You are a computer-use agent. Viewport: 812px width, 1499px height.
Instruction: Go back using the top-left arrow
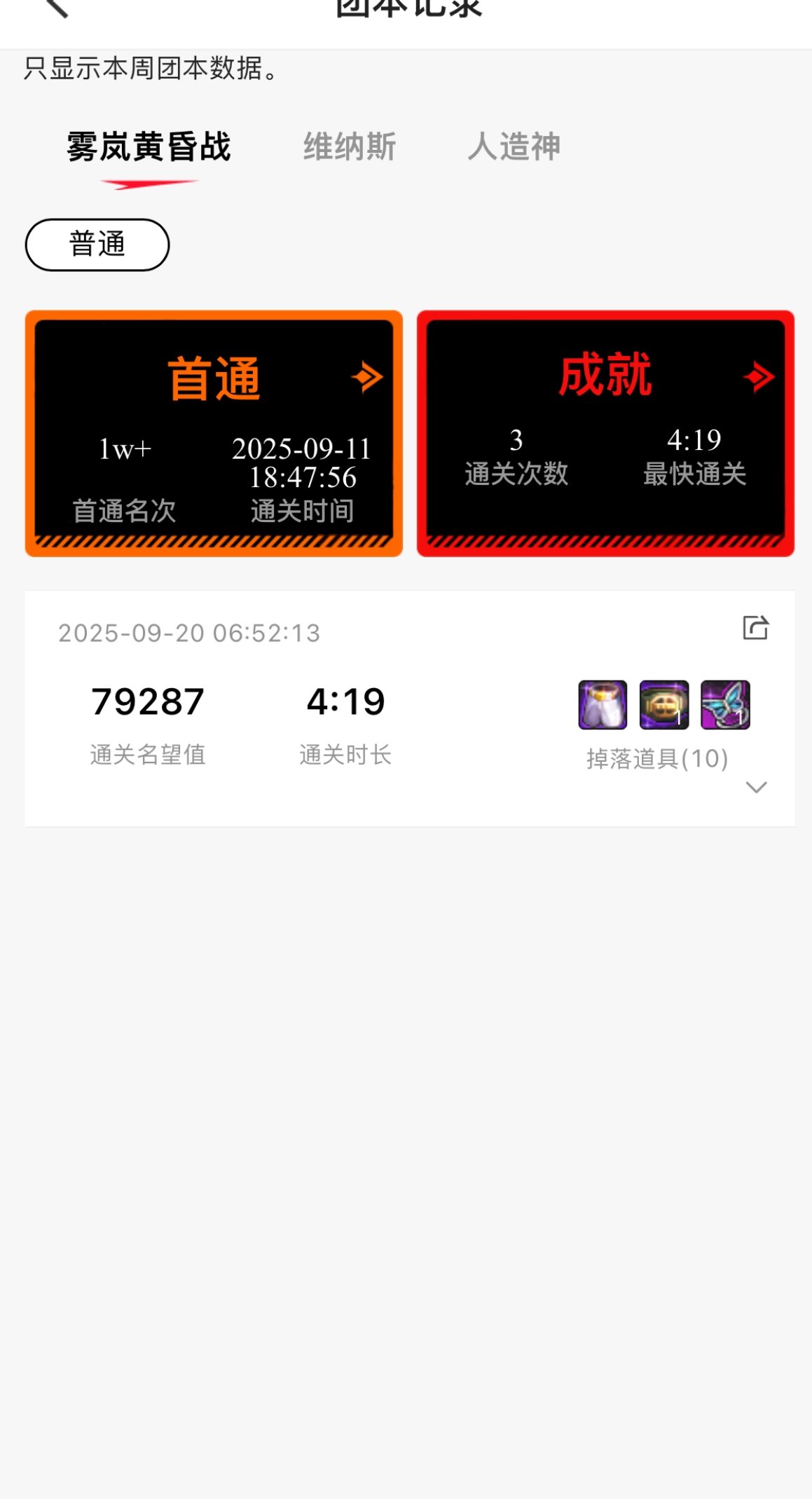coord(56,7)
